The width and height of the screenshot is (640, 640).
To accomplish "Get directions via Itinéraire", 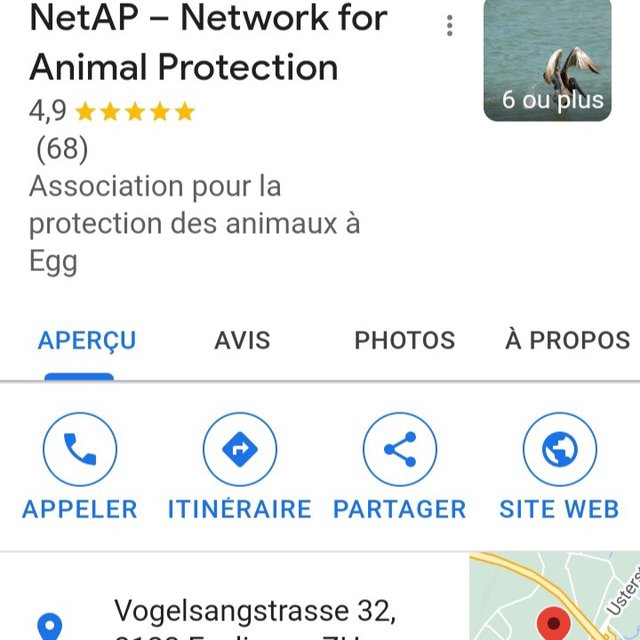I will tap(239, 467).
